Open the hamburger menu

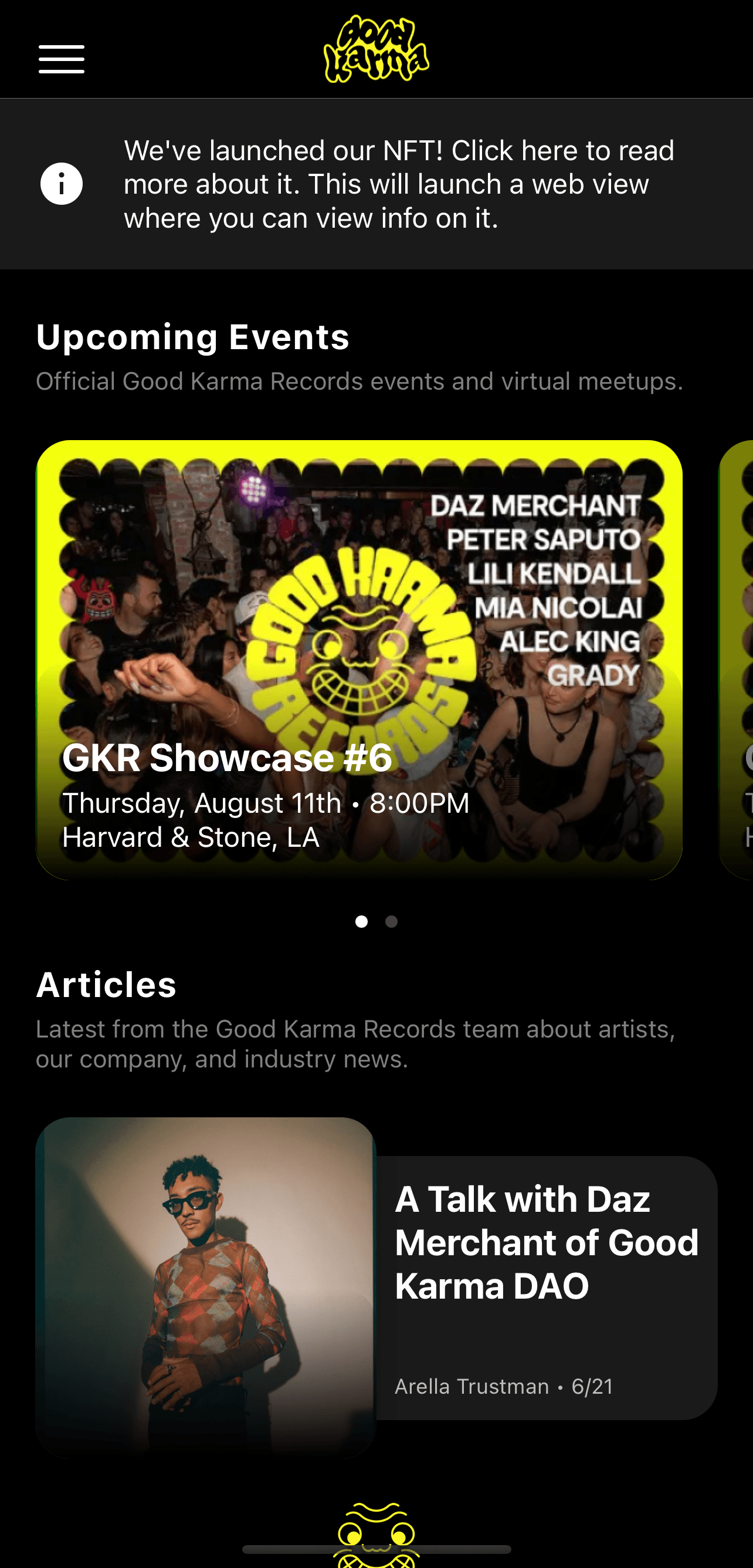coord(62,59)
